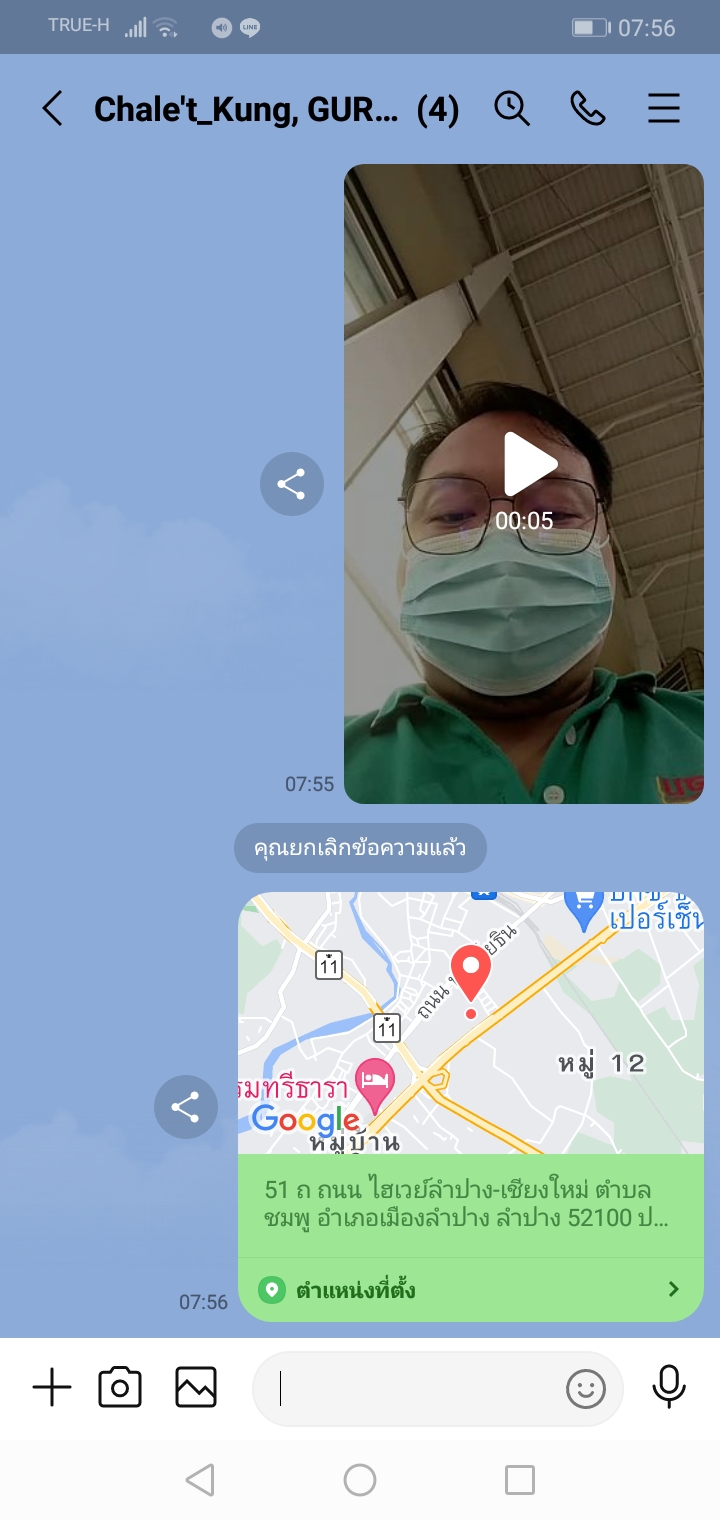Open the emoji and sticker picker

tap(586, 1388)
